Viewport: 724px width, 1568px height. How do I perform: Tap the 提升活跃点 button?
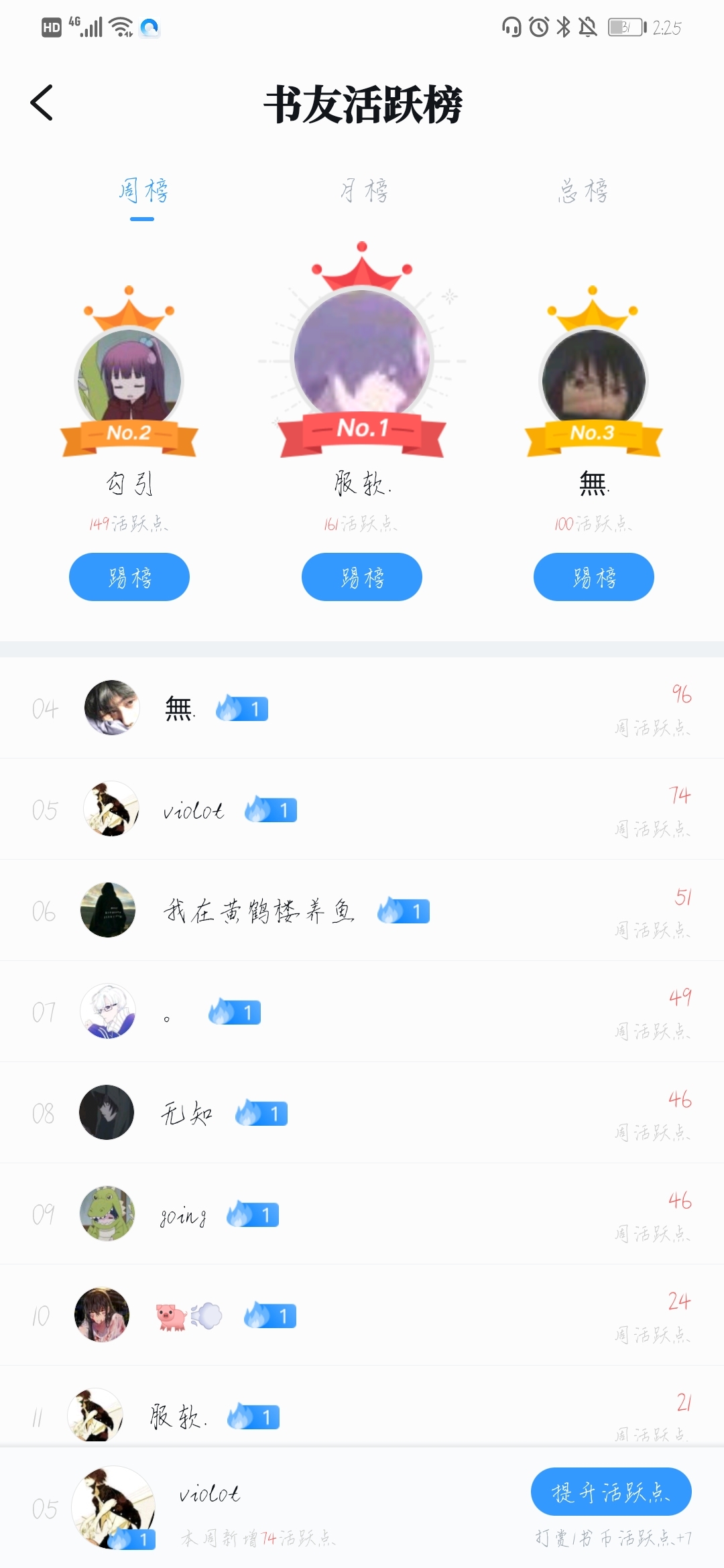(x=611, y=1492)
